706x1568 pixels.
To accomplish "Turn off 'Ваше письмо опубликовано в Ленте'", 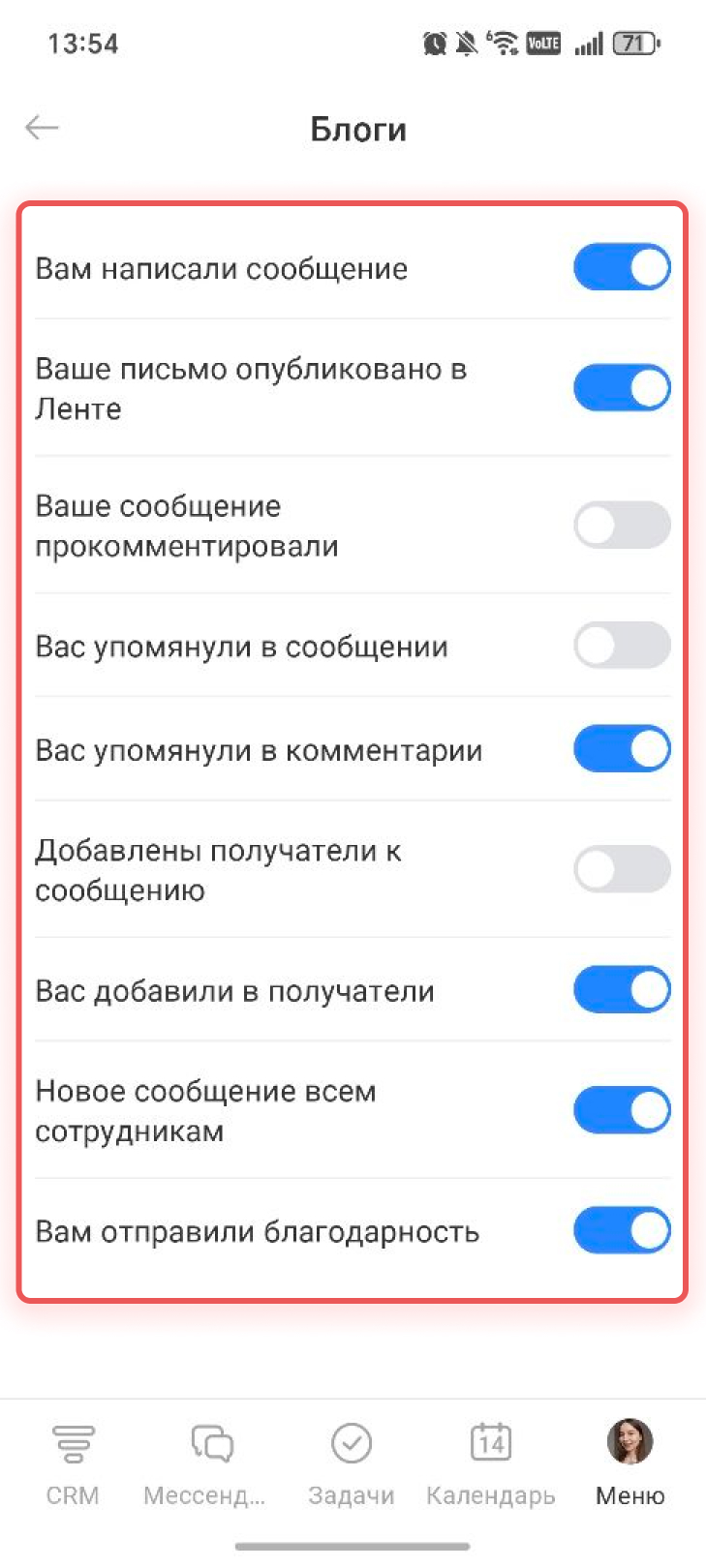I will coord(622,388).
